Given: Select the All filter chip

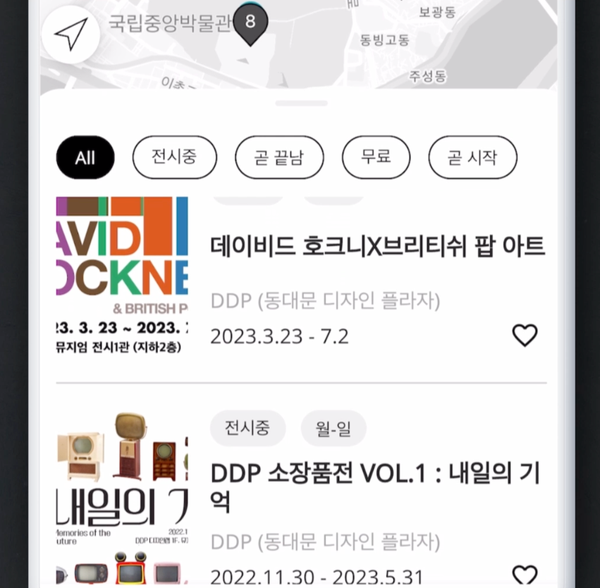Looking at the screenshot, I should click(85, 157).
